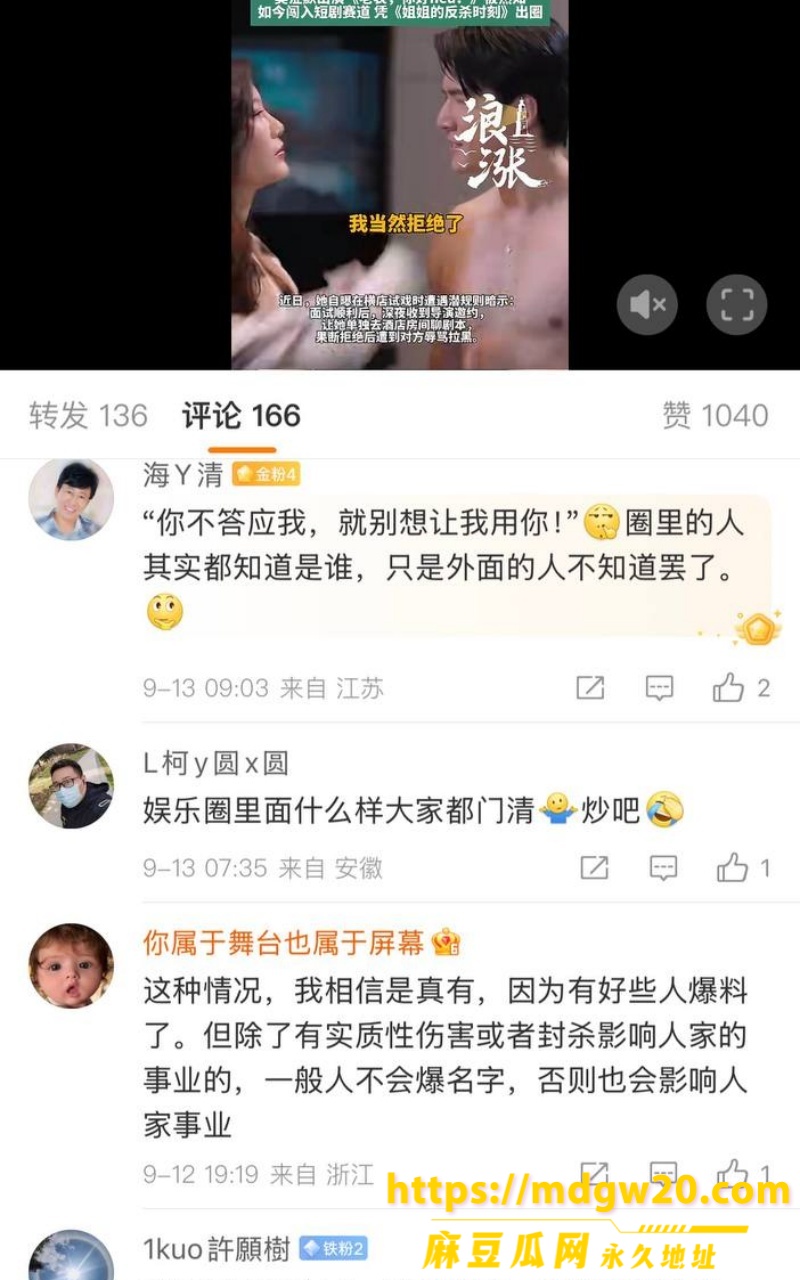Reply to 海Y清's comment
The width and height of the screenshot is (800, 1280).
coord(659,688)
